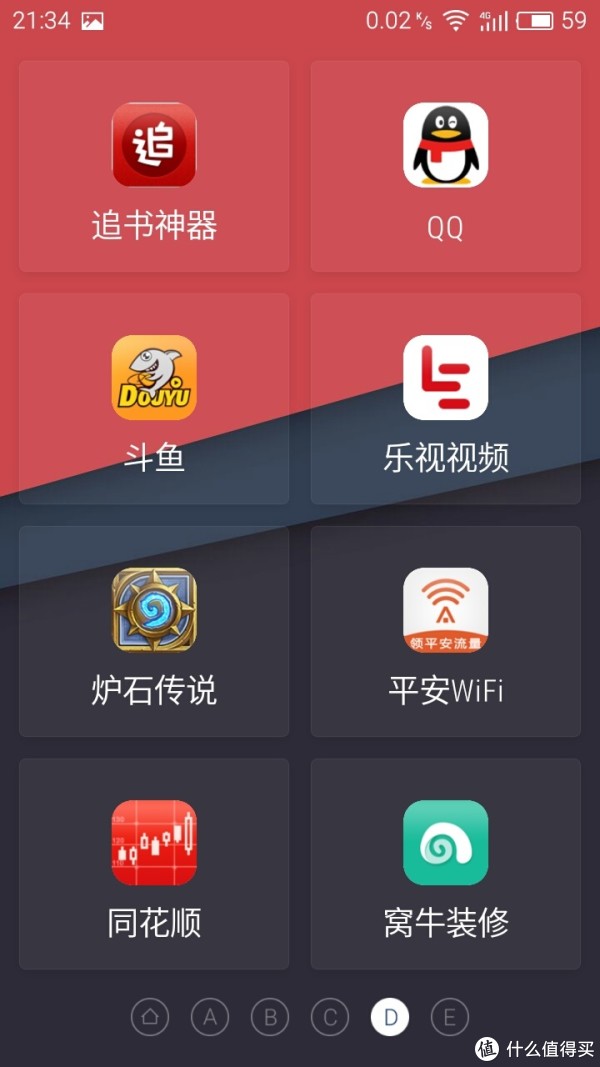Screen dimensions: 600x1067
Task: Open the 斗鱼 app
Action: pyautogui.click(x=154, y=399)
